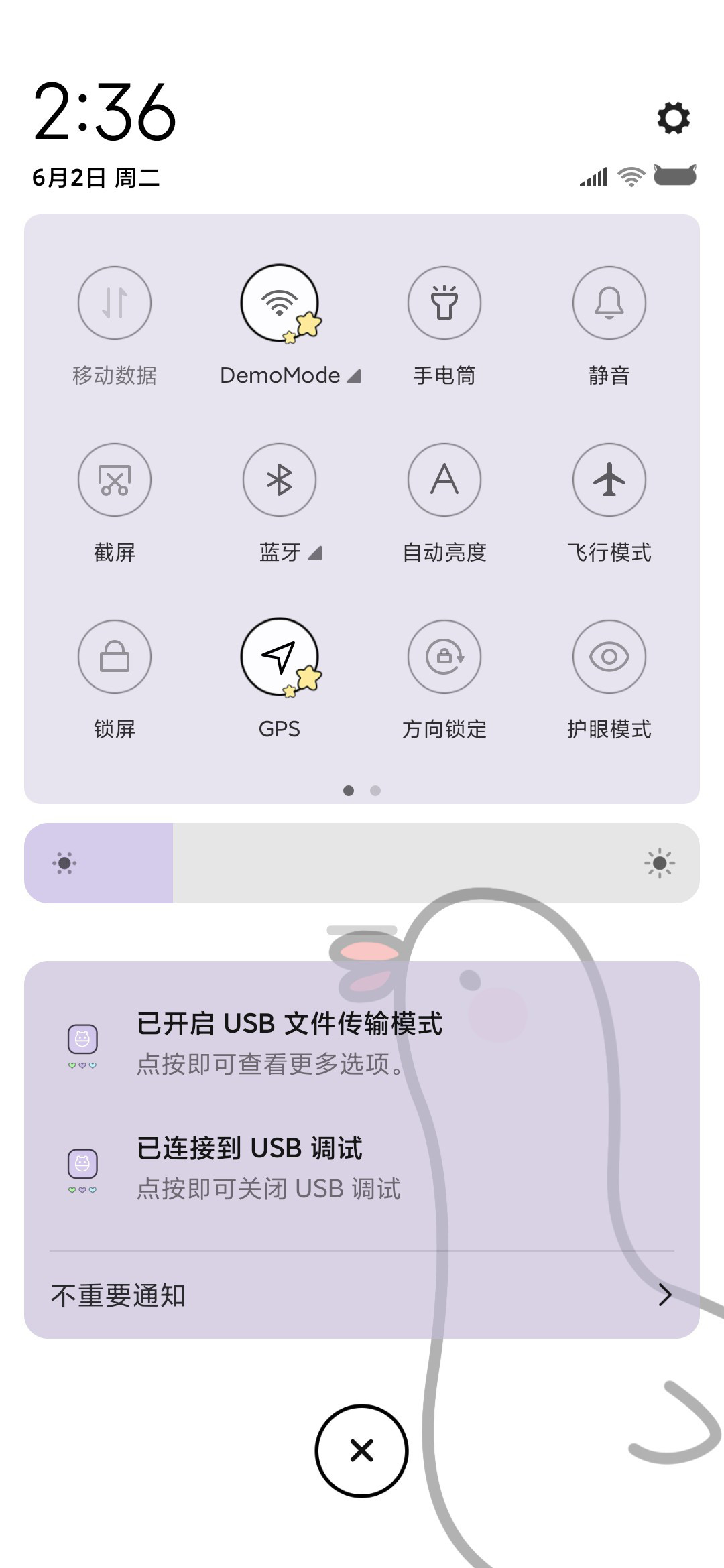Viewport: 724px width, 1568px height.
Task: Go to second quick settings page dot
Action: (375, 791)
